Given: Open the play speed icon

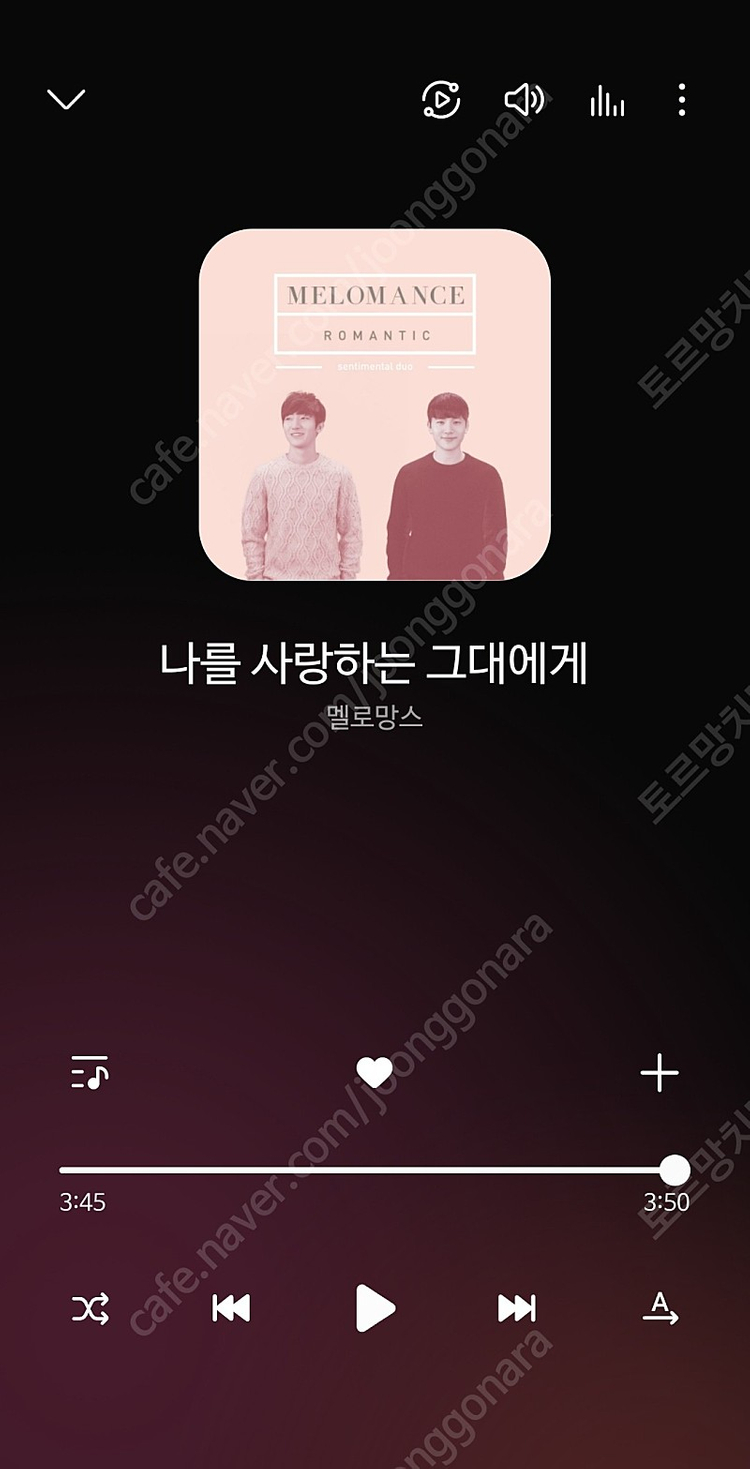Looking at the screenshot, I should 441,99.
